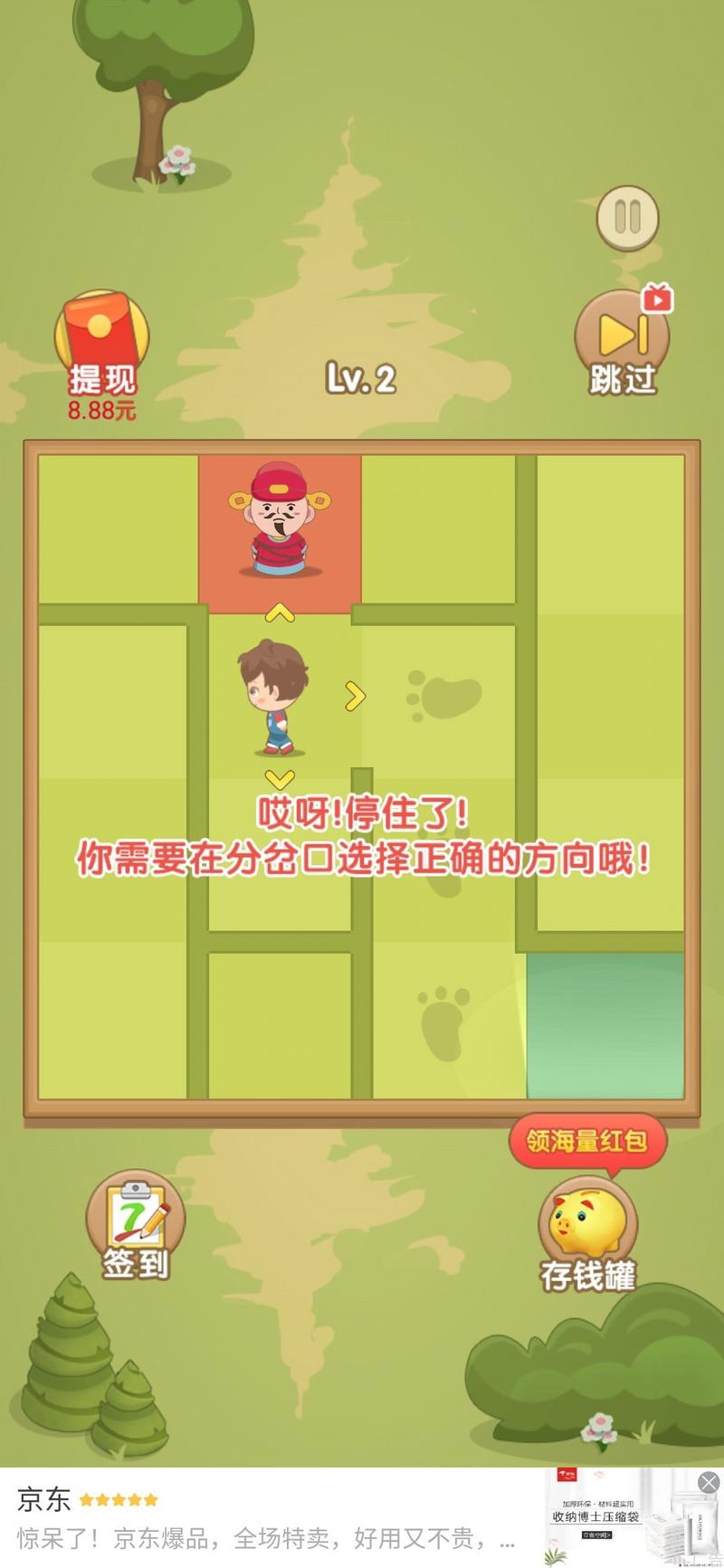
Task: Open the 签到 daily check-in
Action: click(136, 1225)
